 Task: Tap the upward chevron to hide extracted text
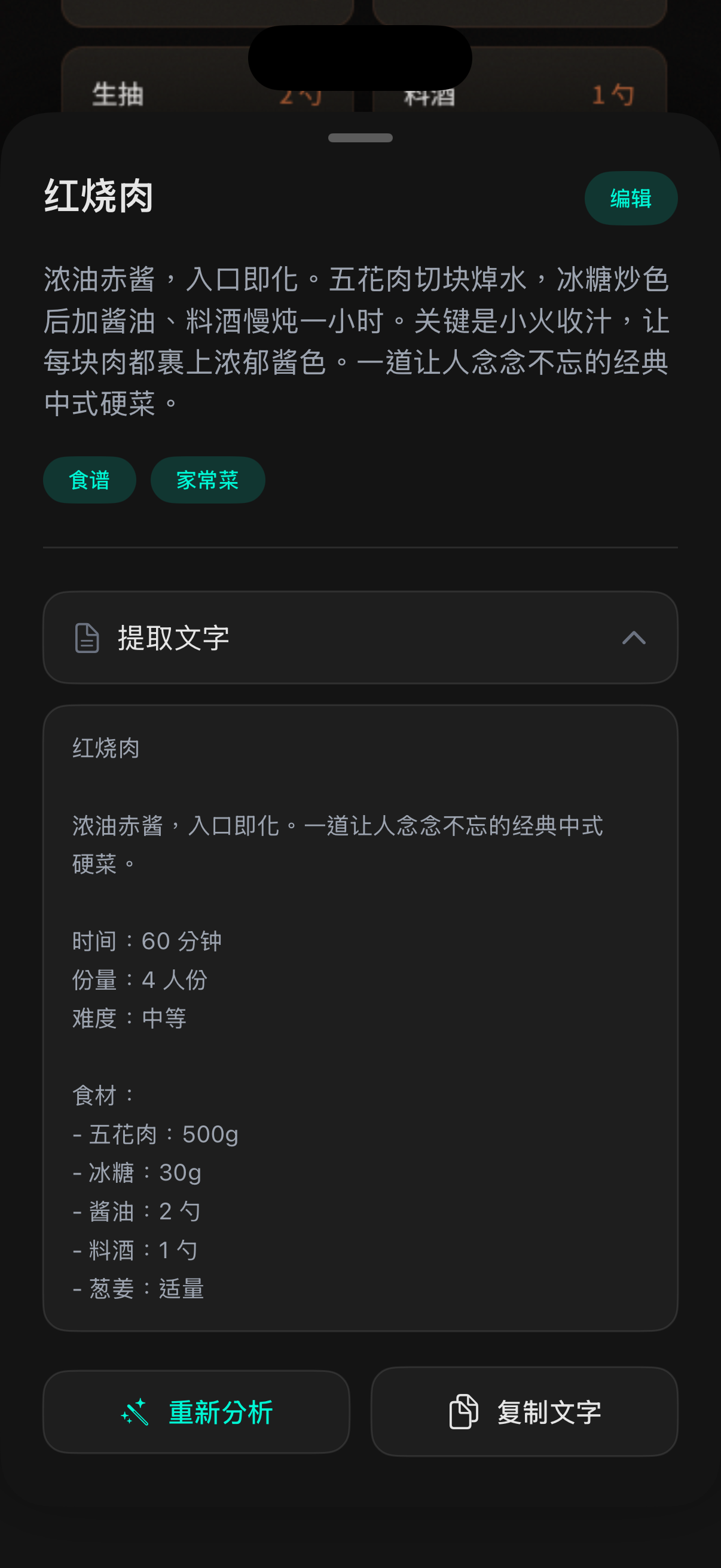pyautogui.click(x=634, y=638)
